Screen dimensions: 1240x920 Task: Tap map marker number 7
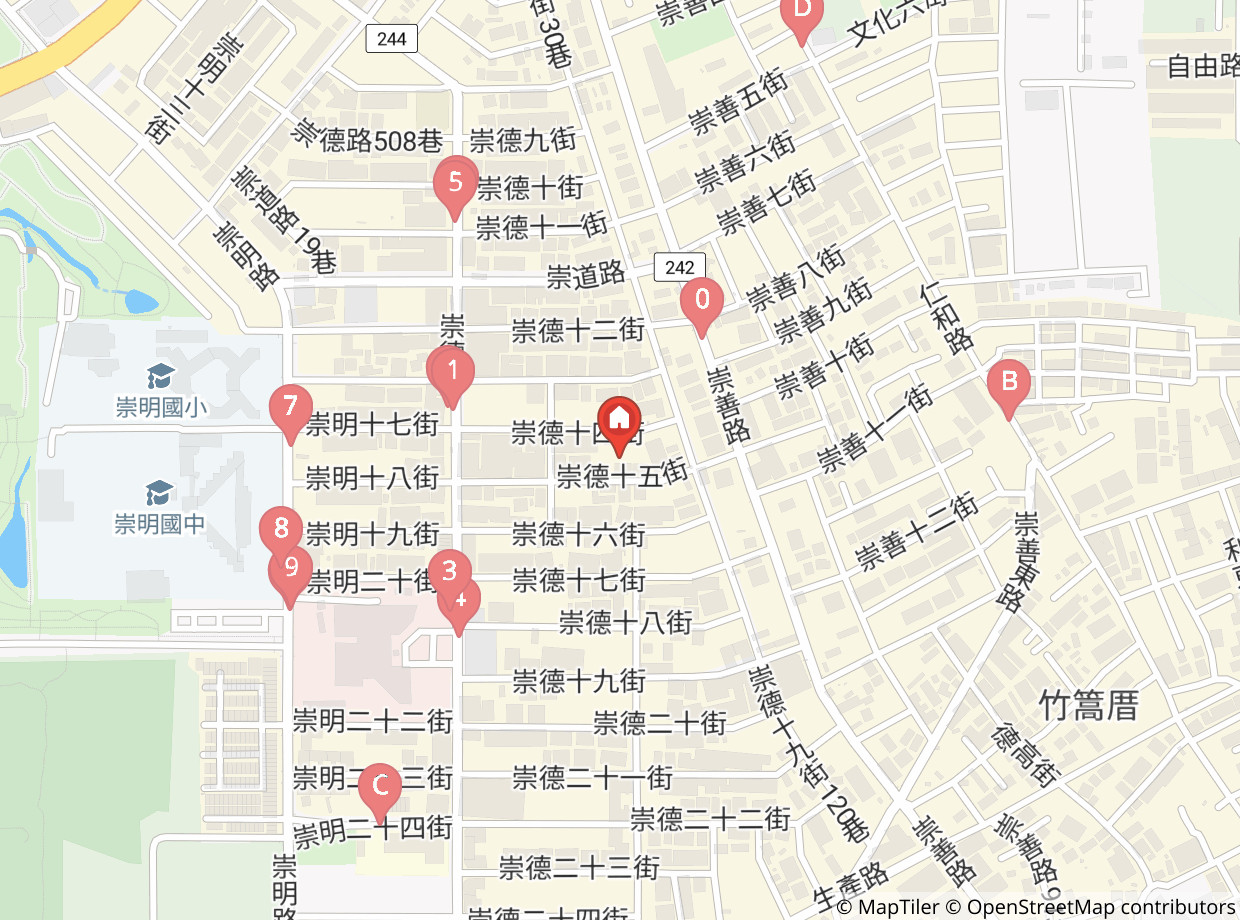[x=290, y=407]
